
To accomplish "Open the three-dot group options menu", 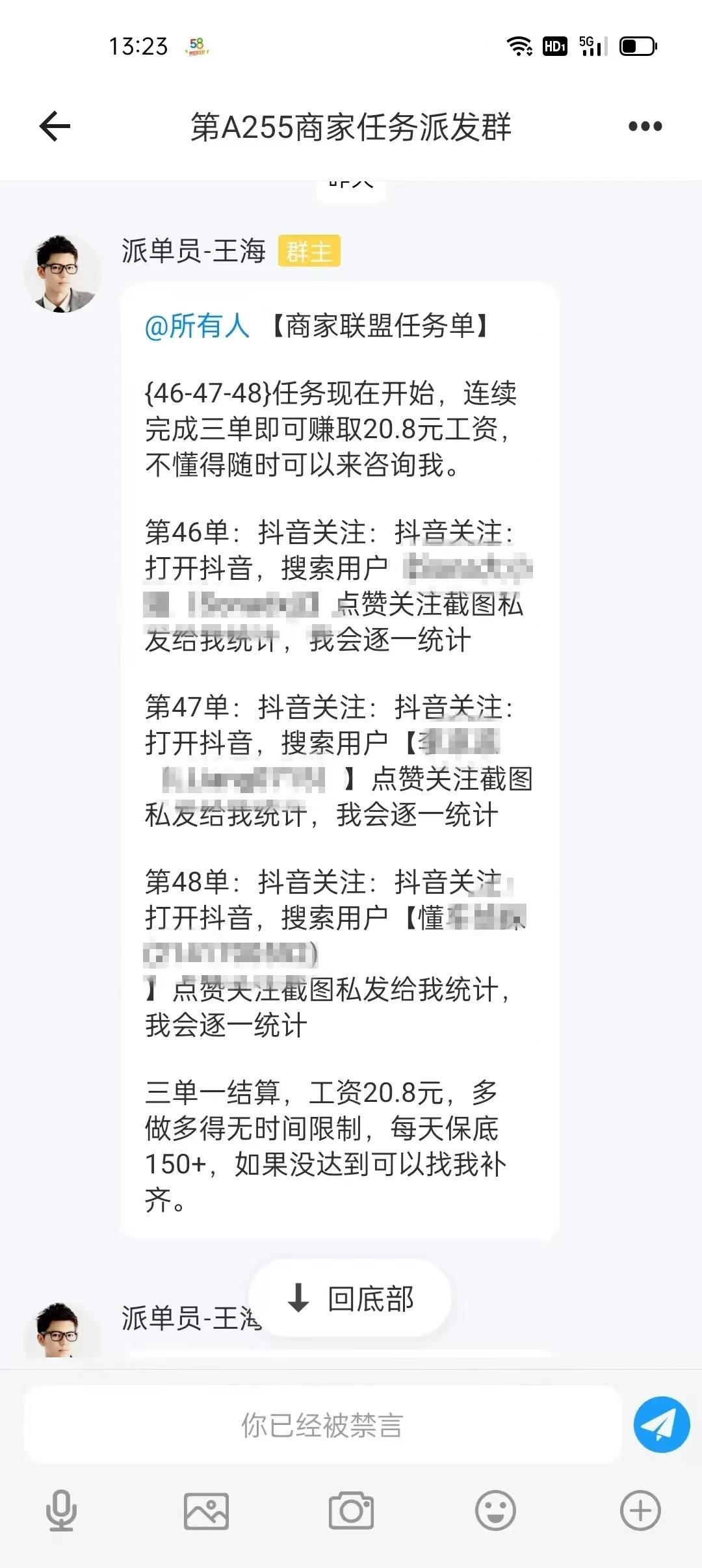I will coord(645,126).
